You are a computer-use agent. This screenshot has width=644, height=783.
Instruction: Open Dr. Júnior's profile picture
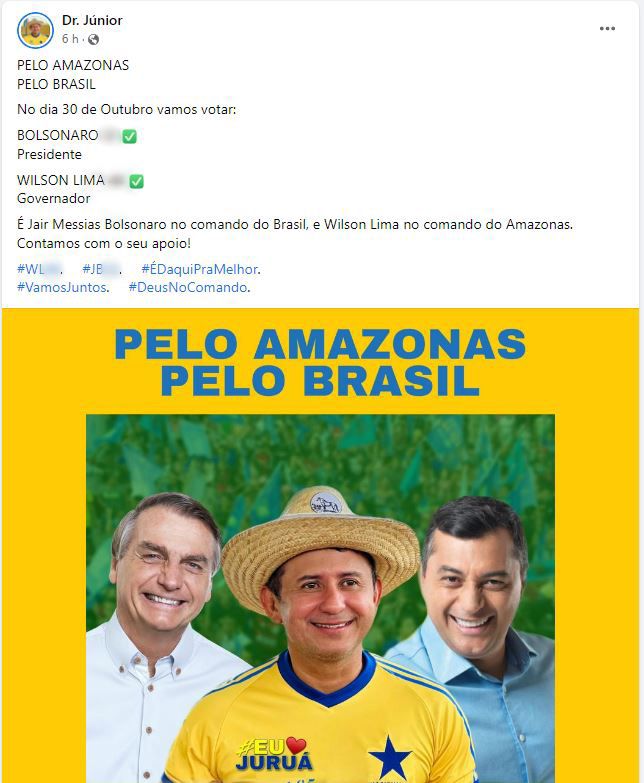click(35, 30)
